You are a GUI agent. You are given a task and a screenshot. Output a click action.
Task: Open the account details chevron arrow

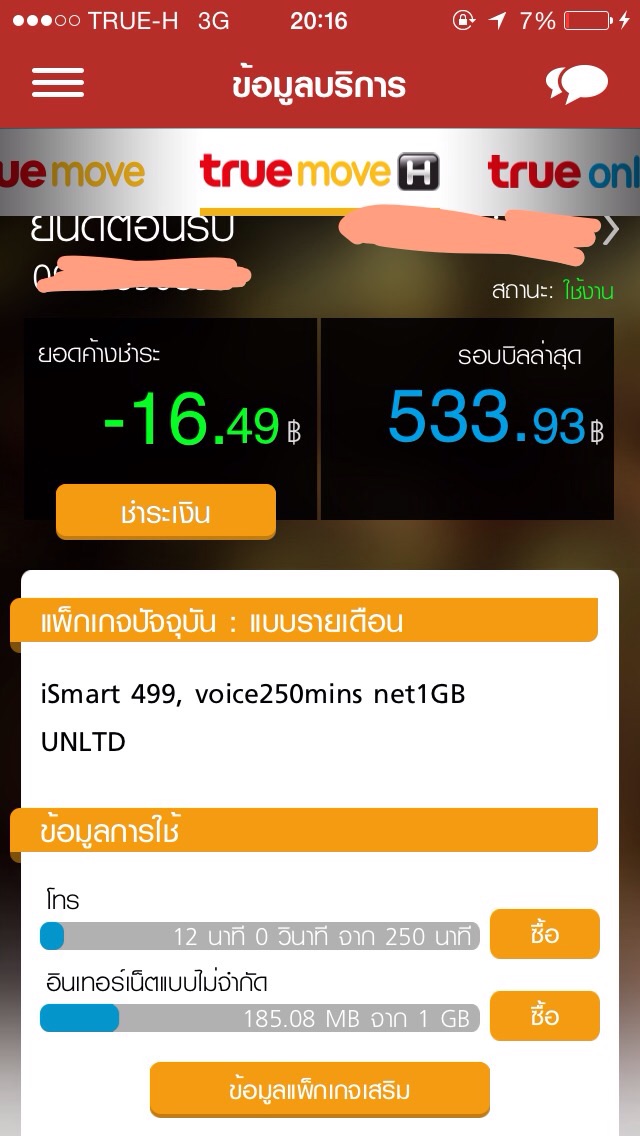[612, 230]
